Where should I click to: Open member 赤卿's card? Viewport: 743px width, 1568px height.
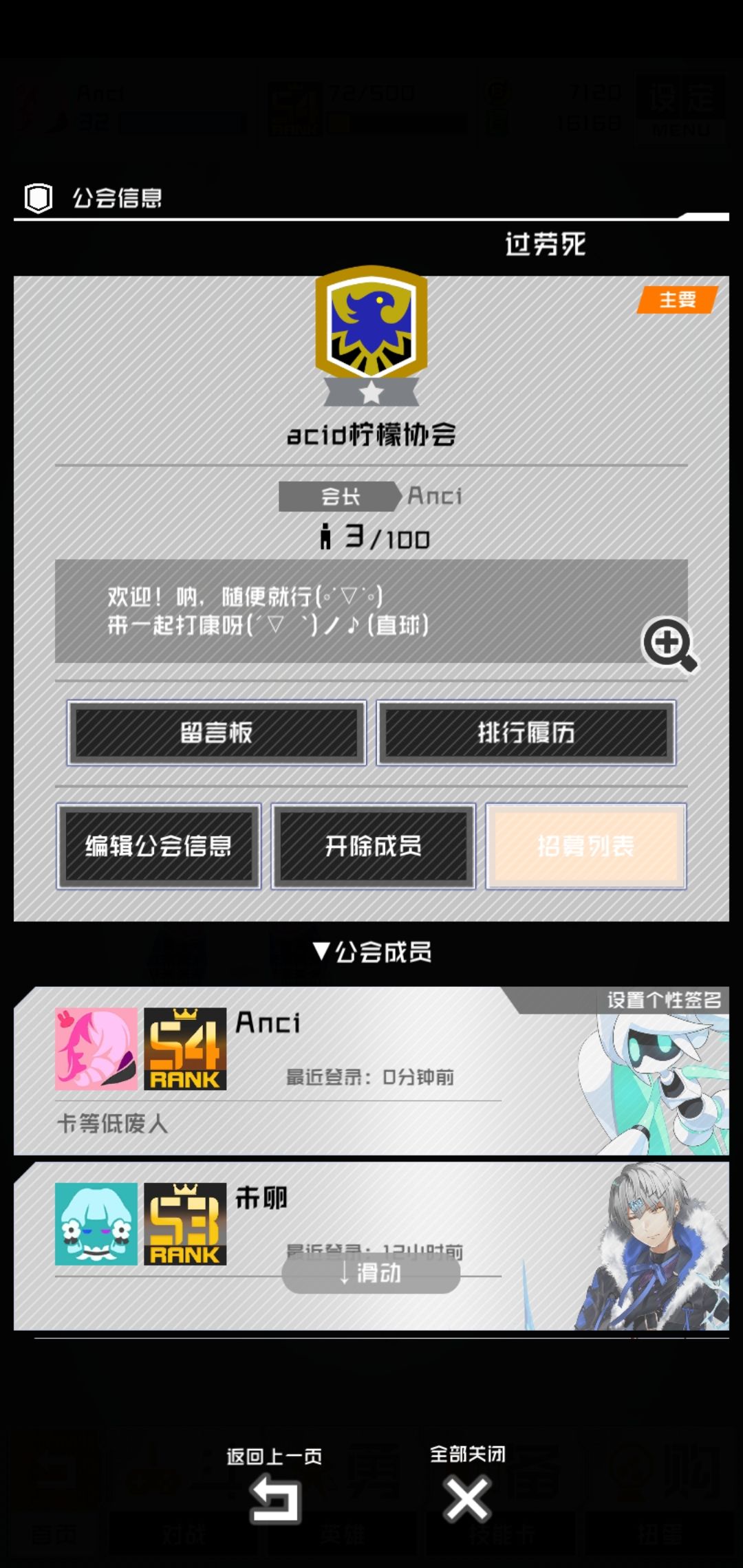371,1246
